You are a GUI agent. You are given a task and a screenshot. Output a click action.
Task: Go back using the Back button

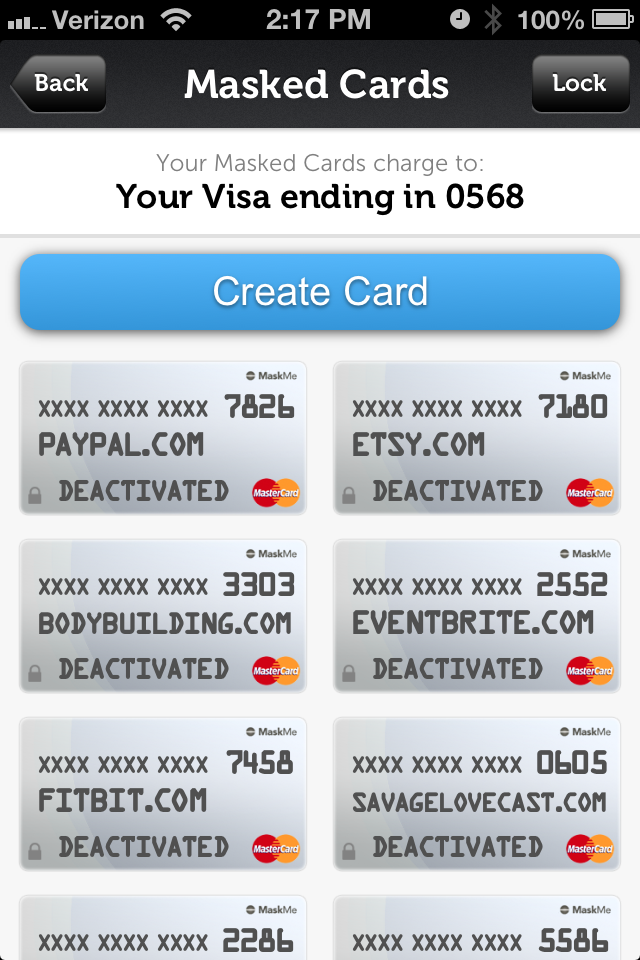tap(58, 84)
